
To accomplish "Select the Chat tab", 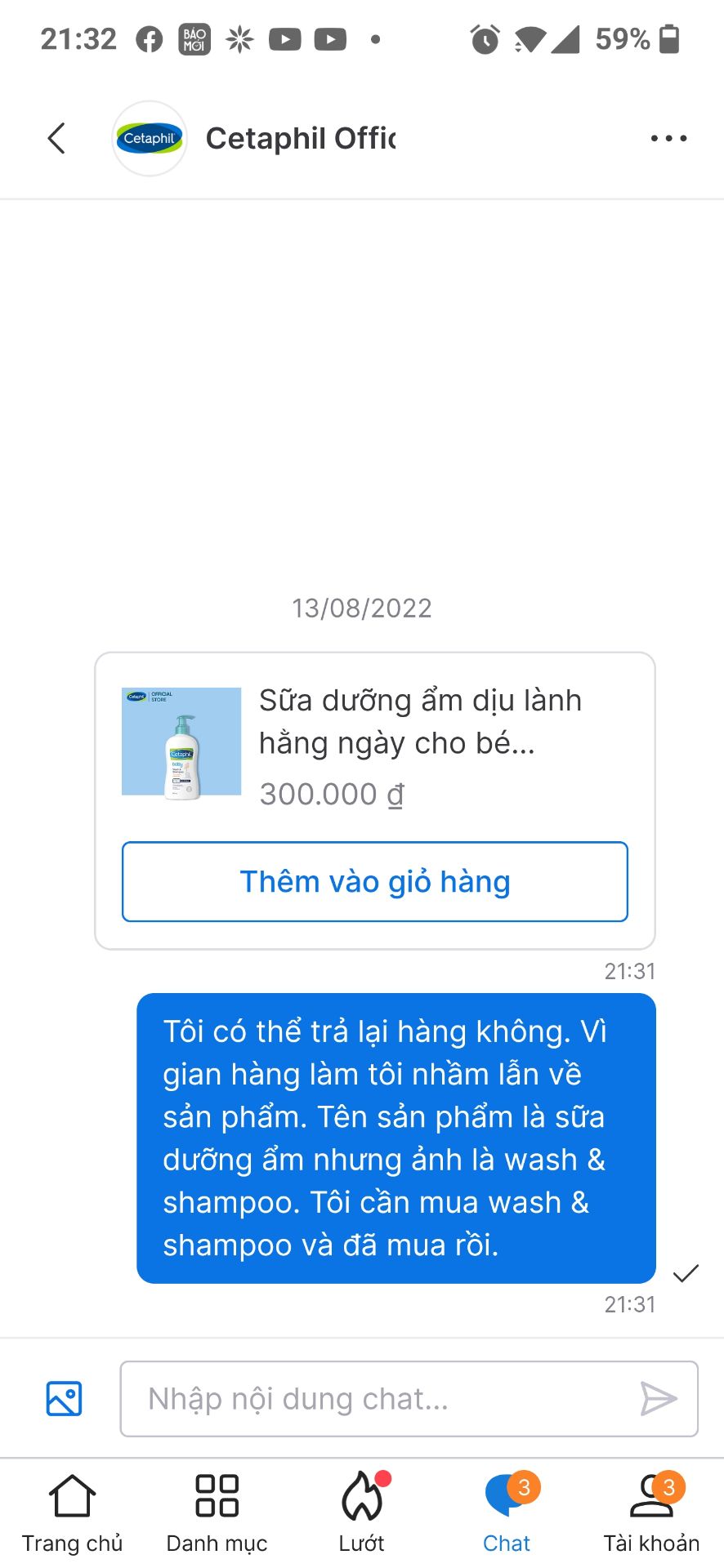I will 507,1511.
